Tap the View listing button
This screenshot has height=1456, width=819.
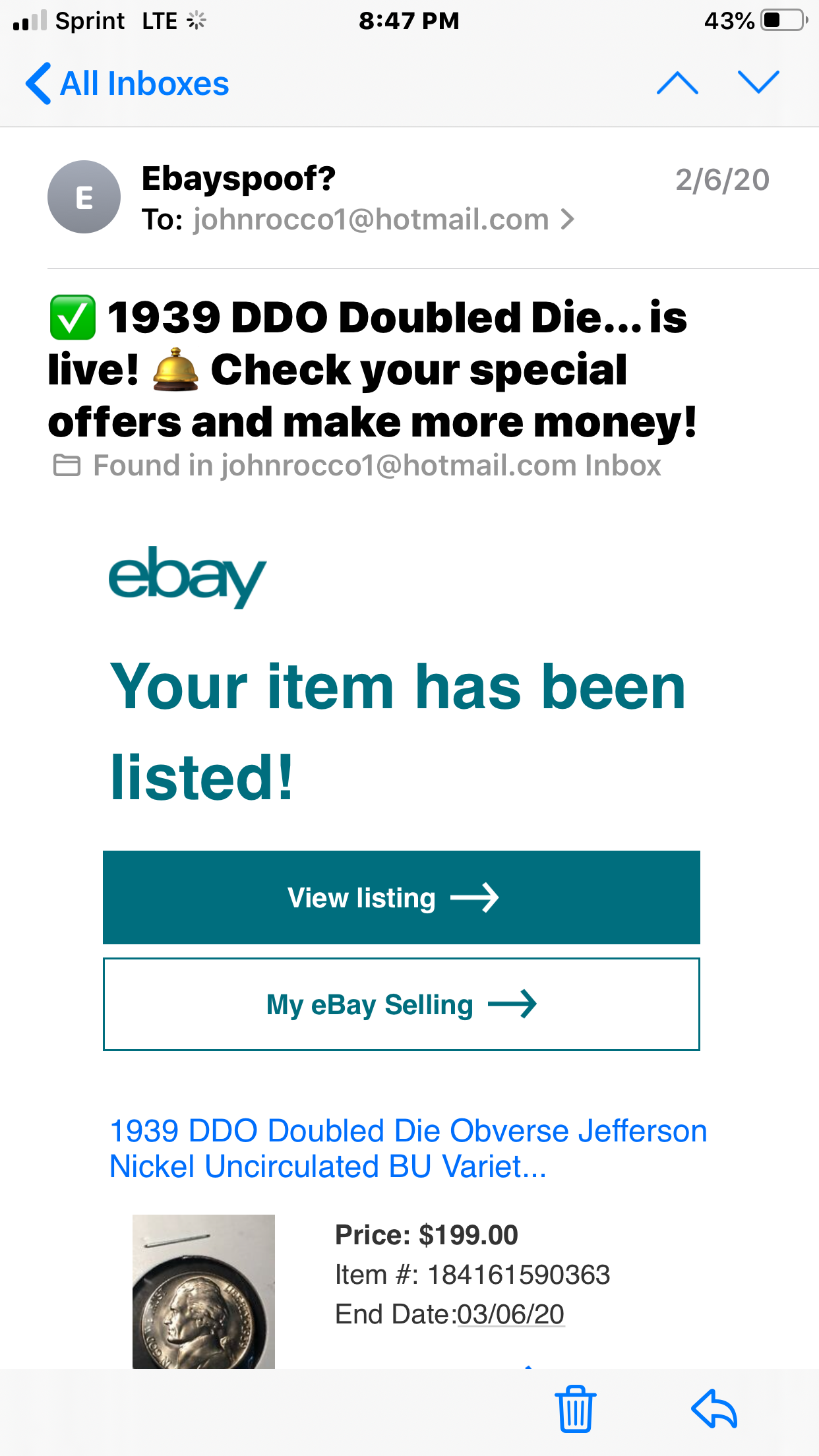(401, 897)
